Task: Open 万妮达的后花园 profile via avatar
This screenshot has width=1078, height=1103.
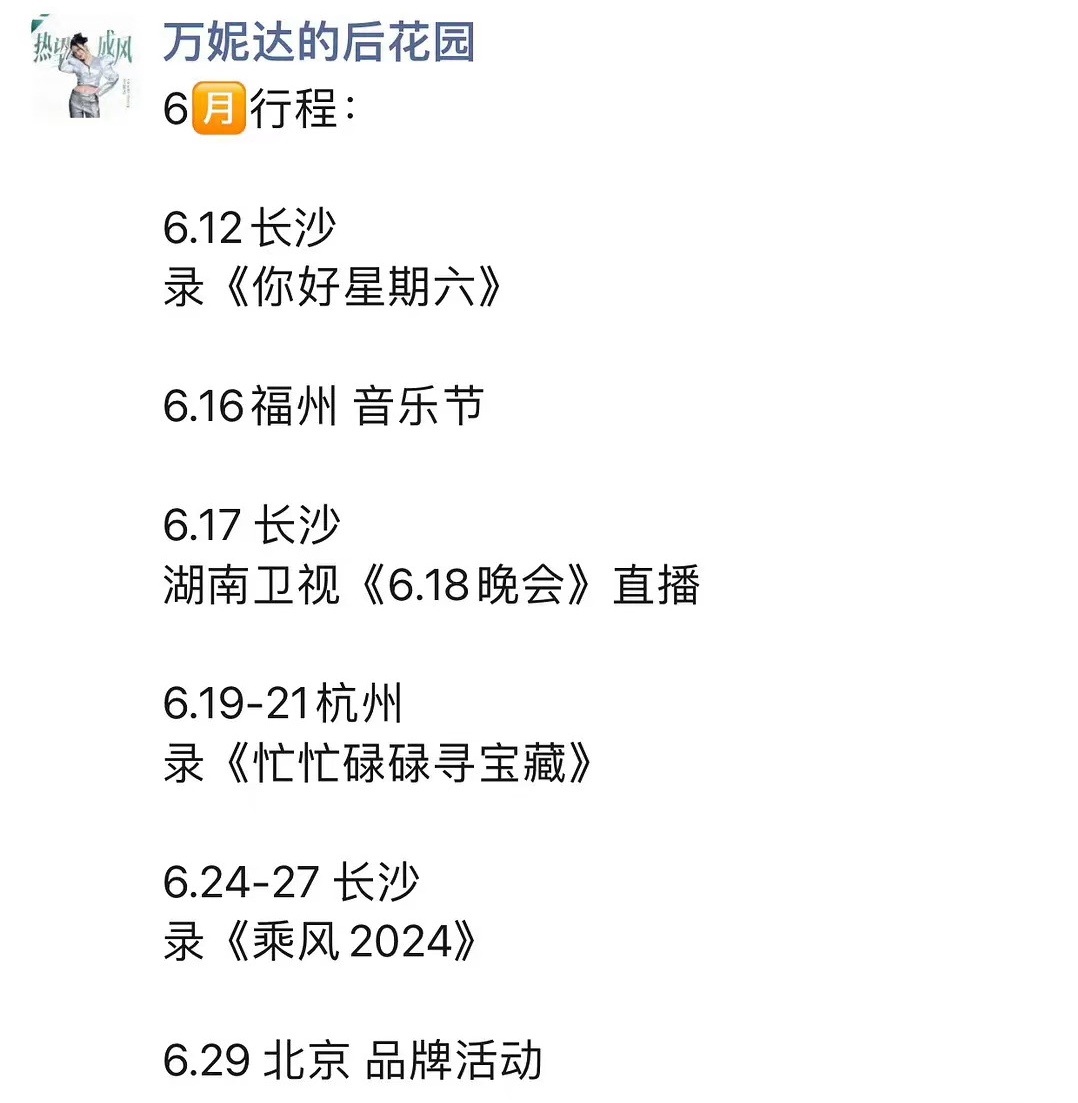Action: coord(83,67)
